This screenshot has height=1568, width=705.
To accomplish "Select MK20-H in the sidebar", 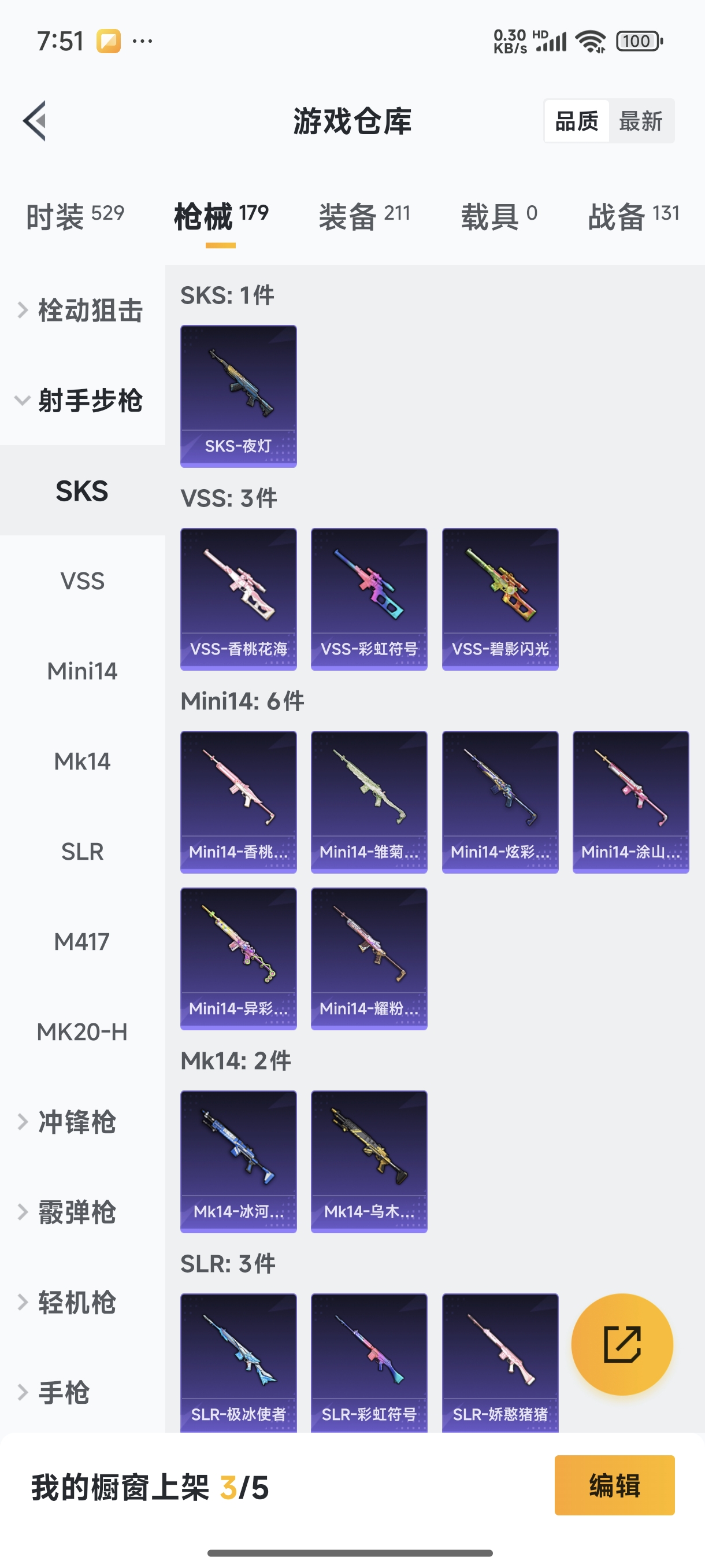I will coord(82,1031).
